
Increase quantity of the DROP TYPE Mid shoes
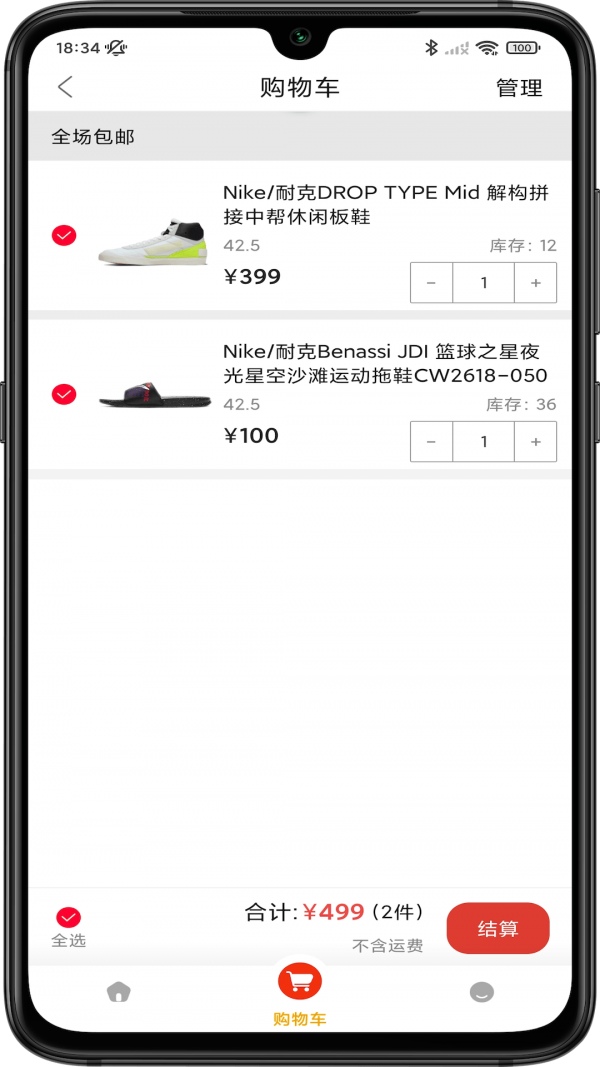coord(535,282)
